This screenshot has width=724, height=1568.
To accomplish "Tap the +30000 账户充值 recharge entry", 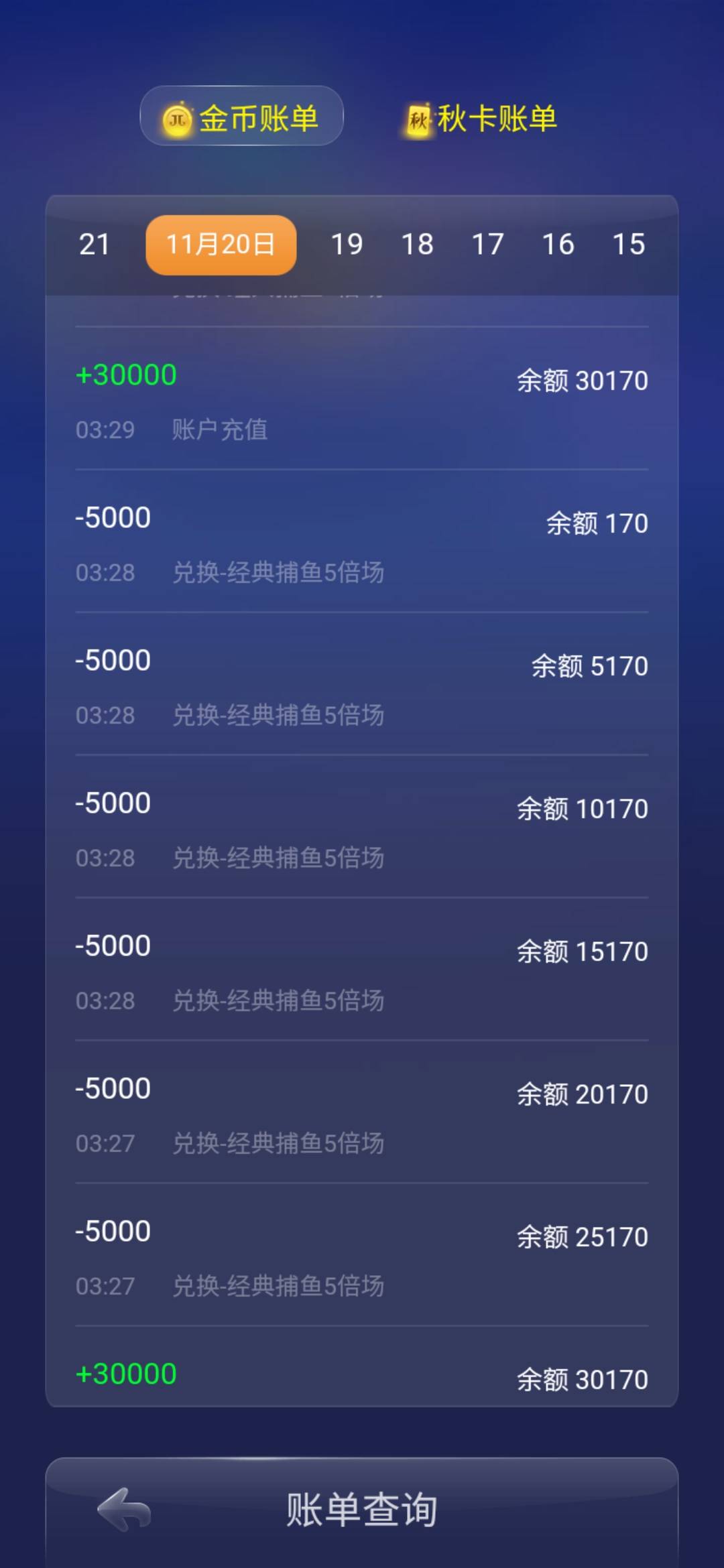I will point(362,402).
